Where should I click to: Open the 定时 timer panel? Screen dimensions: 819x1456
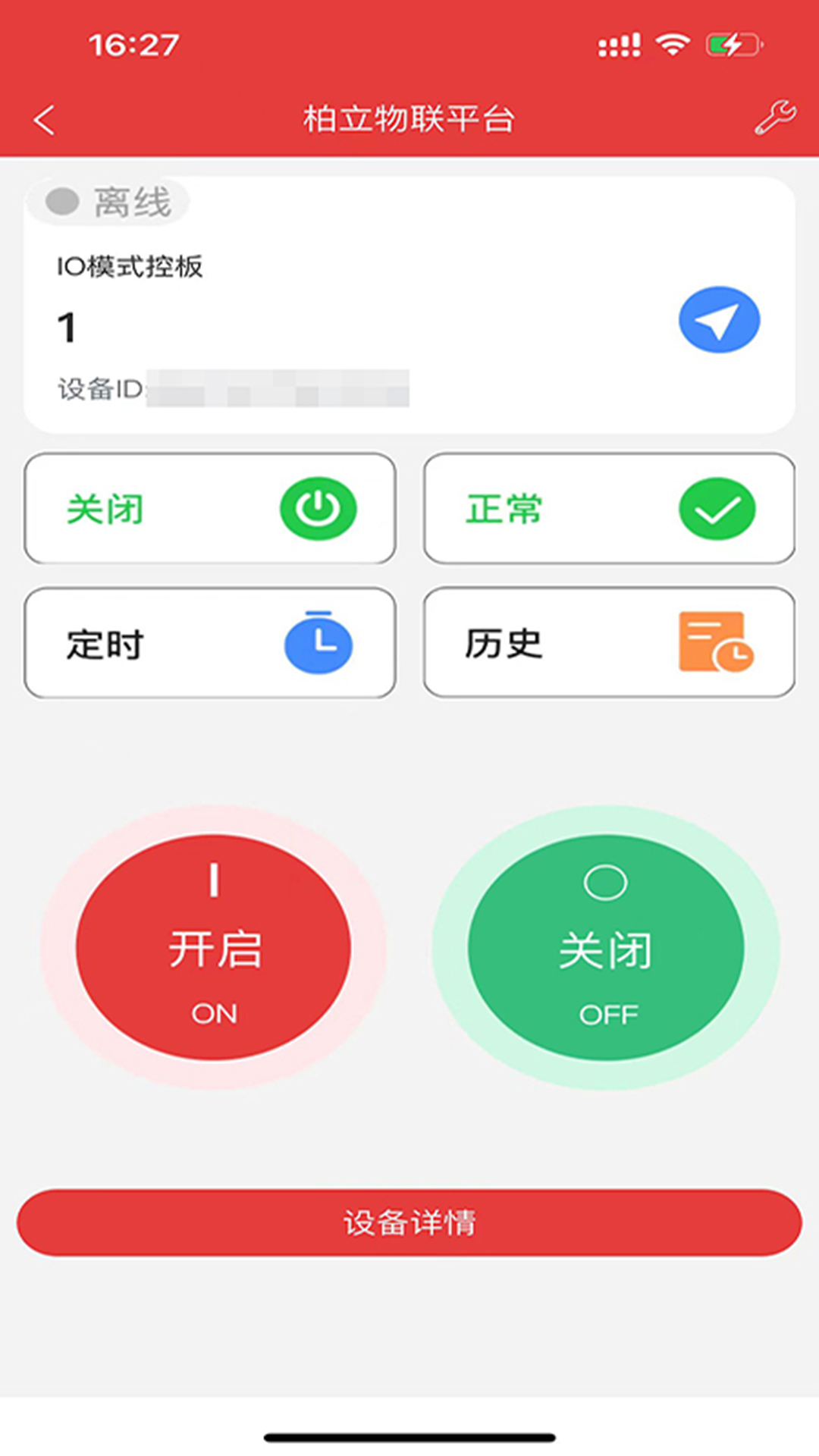(x=209, y=642)
